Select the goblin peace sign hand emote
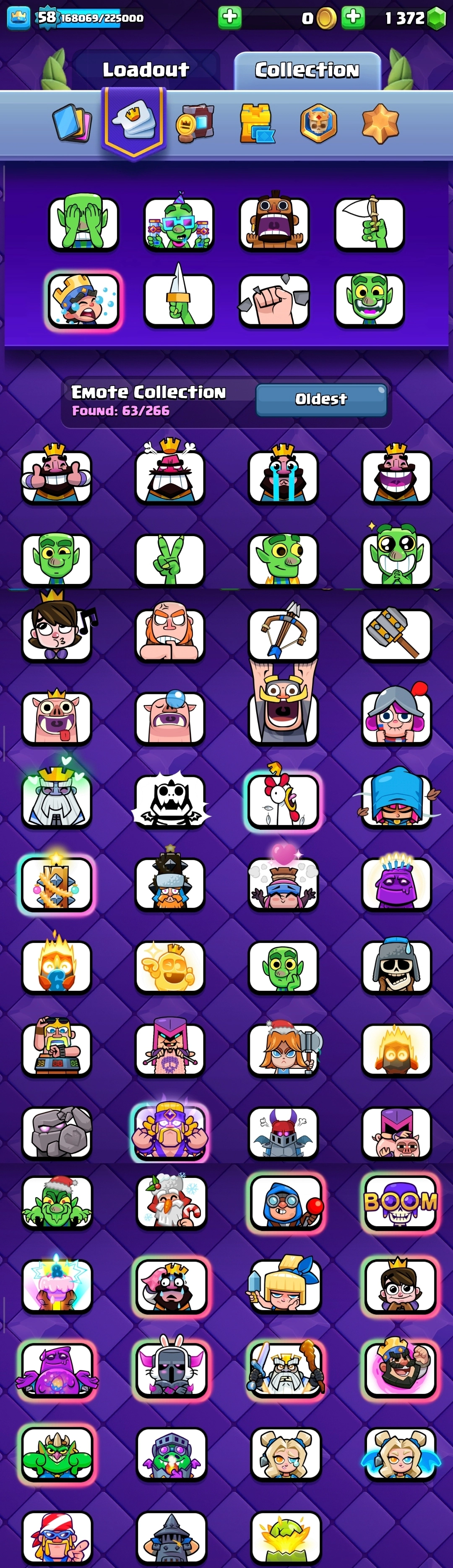The width and height of the screenshot is (453, 1568). [x=170, y=559]
